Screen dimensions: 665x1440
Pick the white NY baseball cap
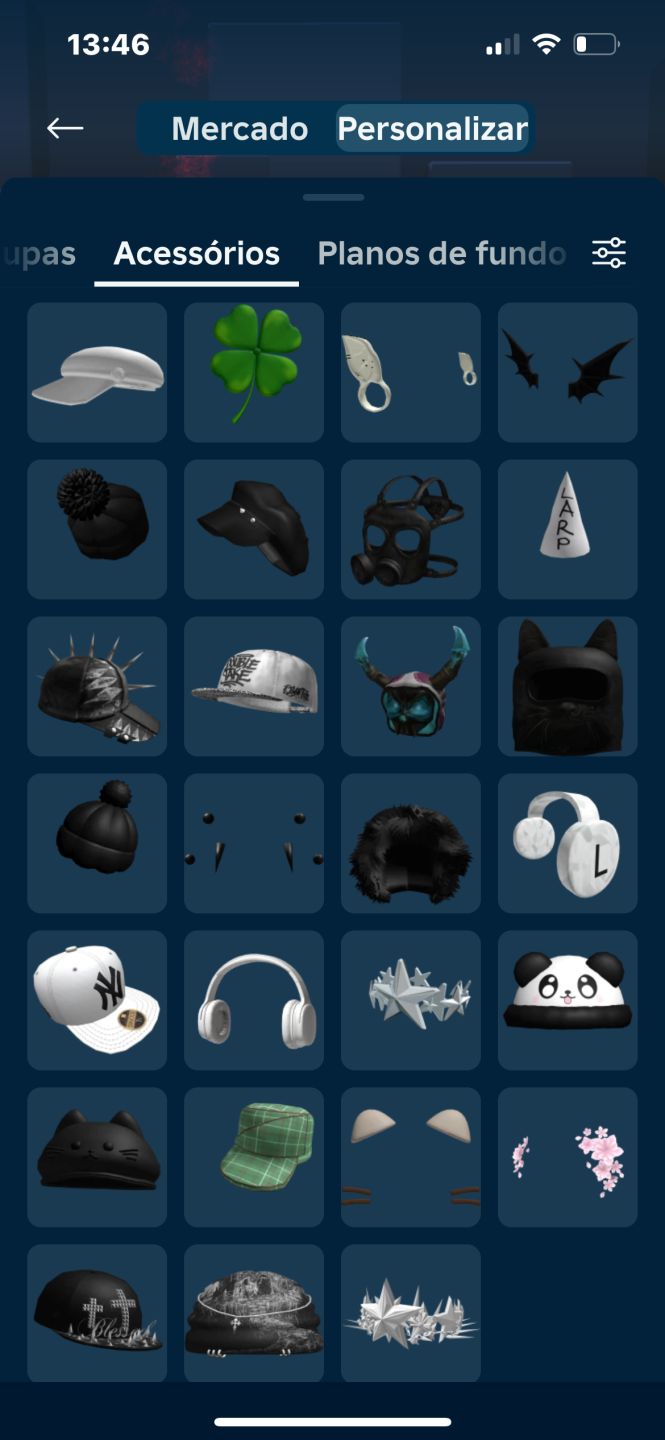click(x=97, y=1000)
